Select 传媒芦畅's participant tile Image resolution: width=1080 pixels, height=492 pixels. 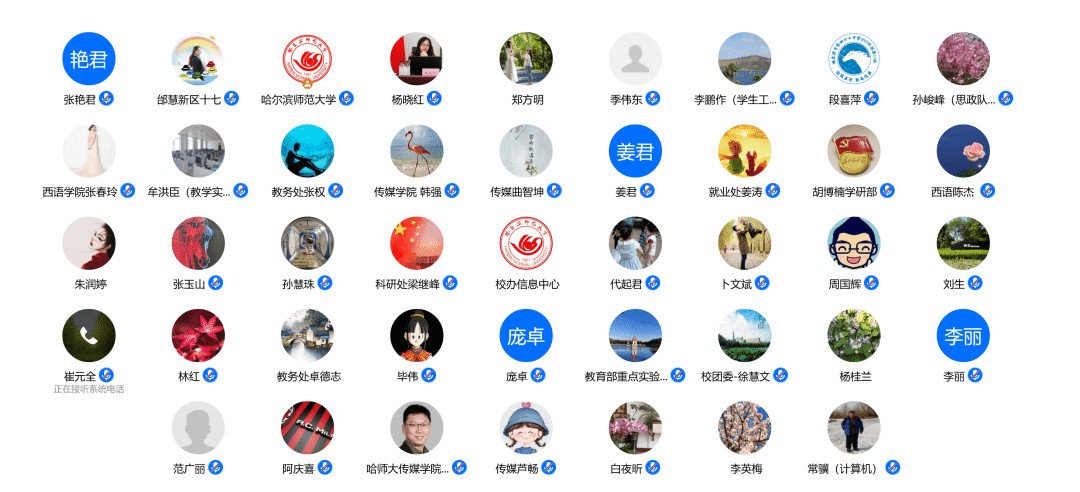pos(526,428)
